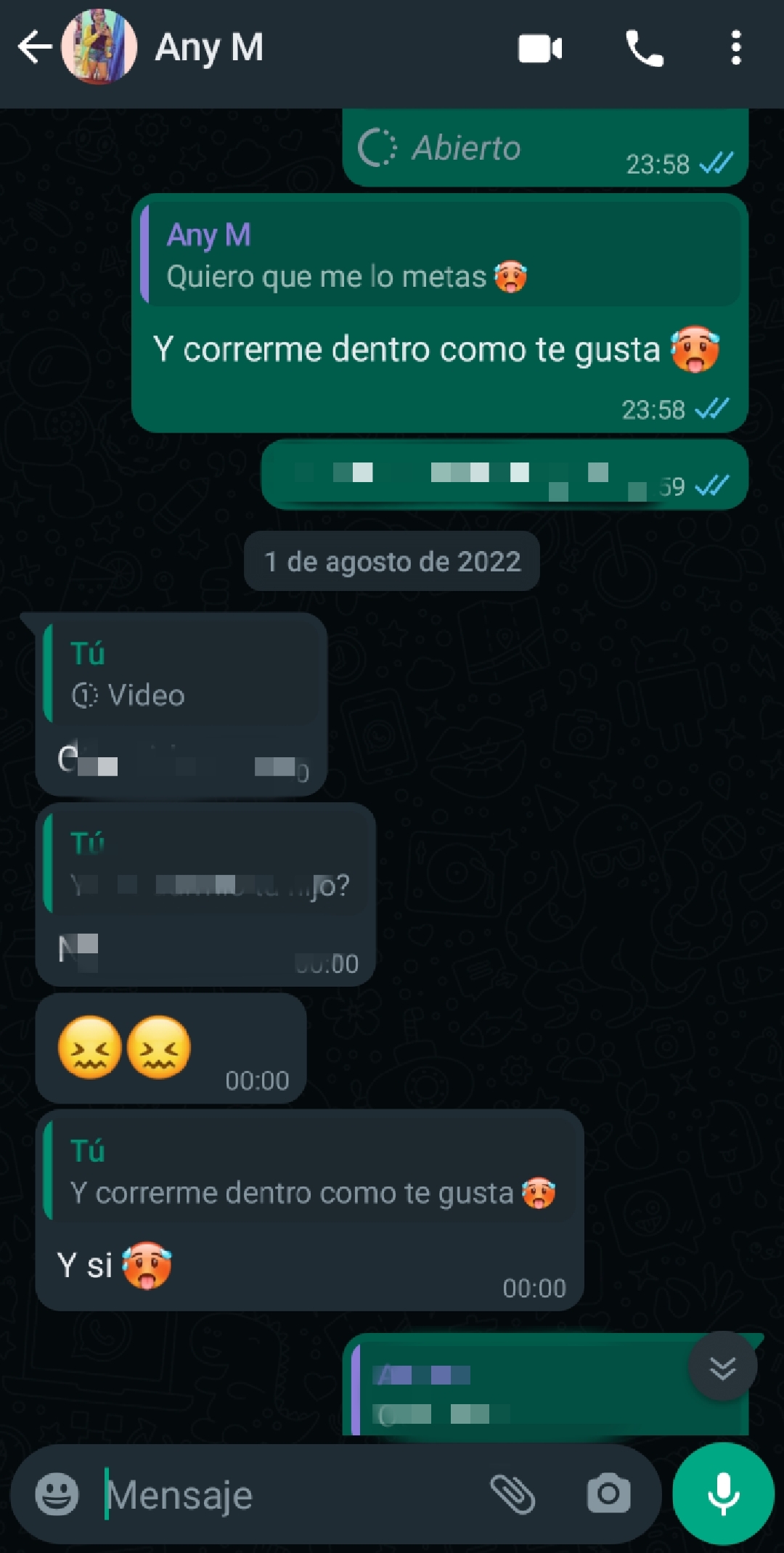Open the emoji picker
784x1553 pixels.
57,1494
